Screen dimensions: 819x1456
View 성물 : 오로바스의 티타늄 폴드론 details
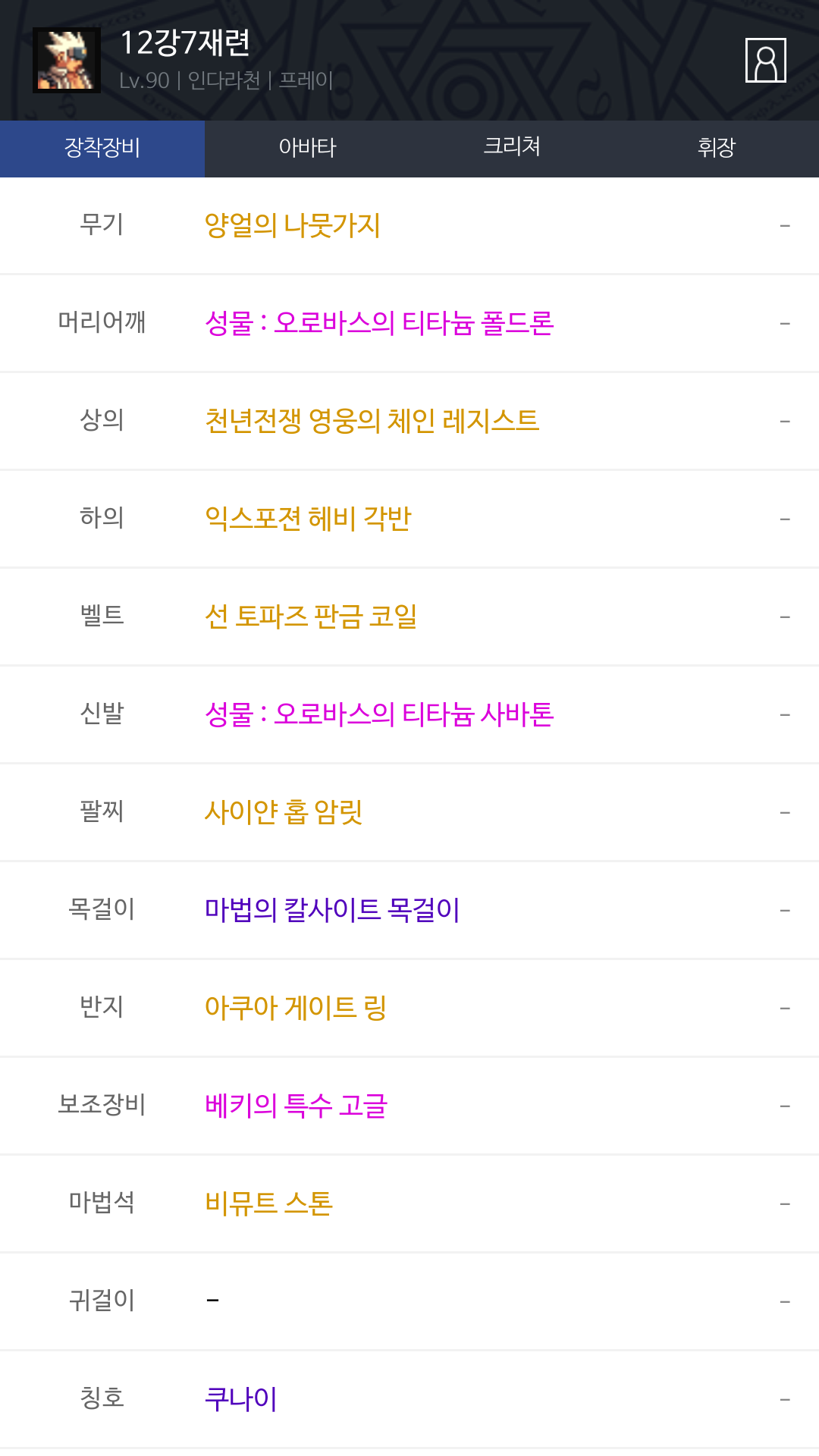coord(379,323)
